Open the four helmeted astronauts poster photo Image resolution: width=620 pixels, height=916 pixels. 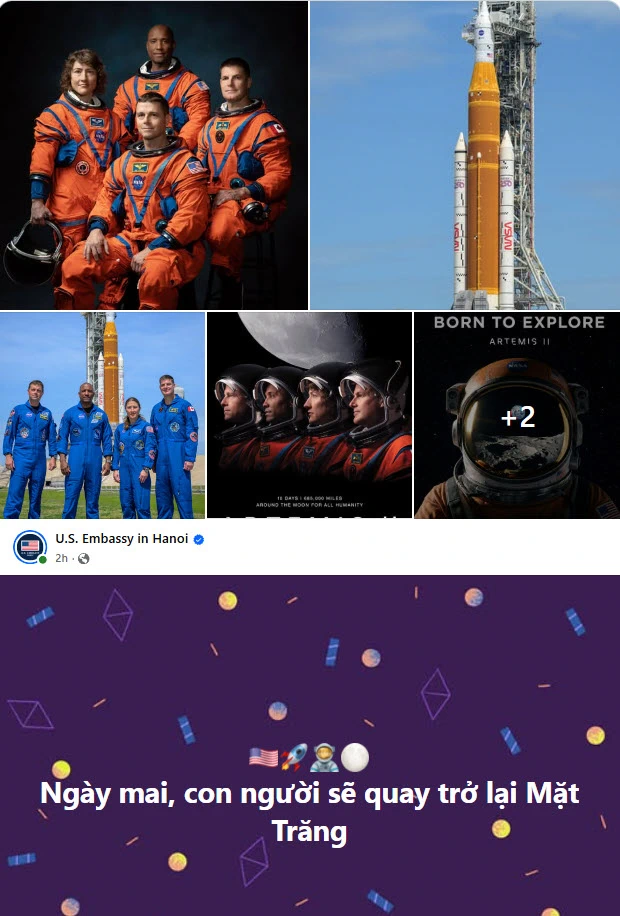(309, 415)
